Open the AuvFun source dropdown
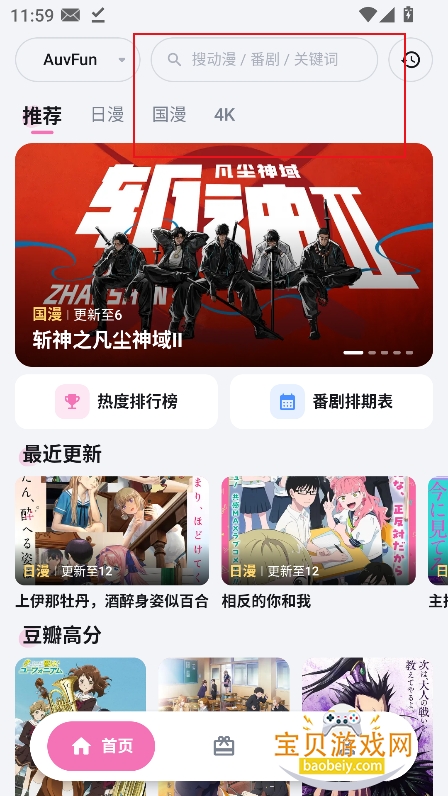Viewport: 448px width, 796px height. [78, 59]
